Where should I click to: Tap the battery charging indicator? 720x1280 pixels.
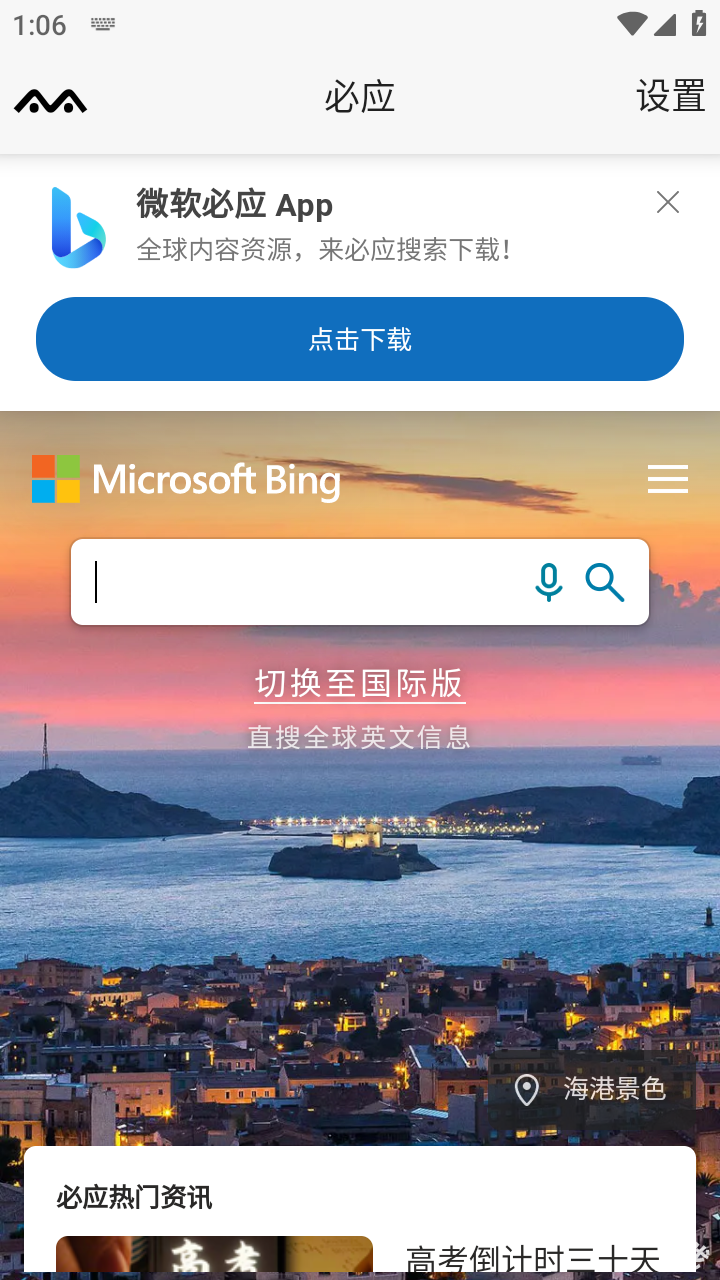tap(699, 25)
